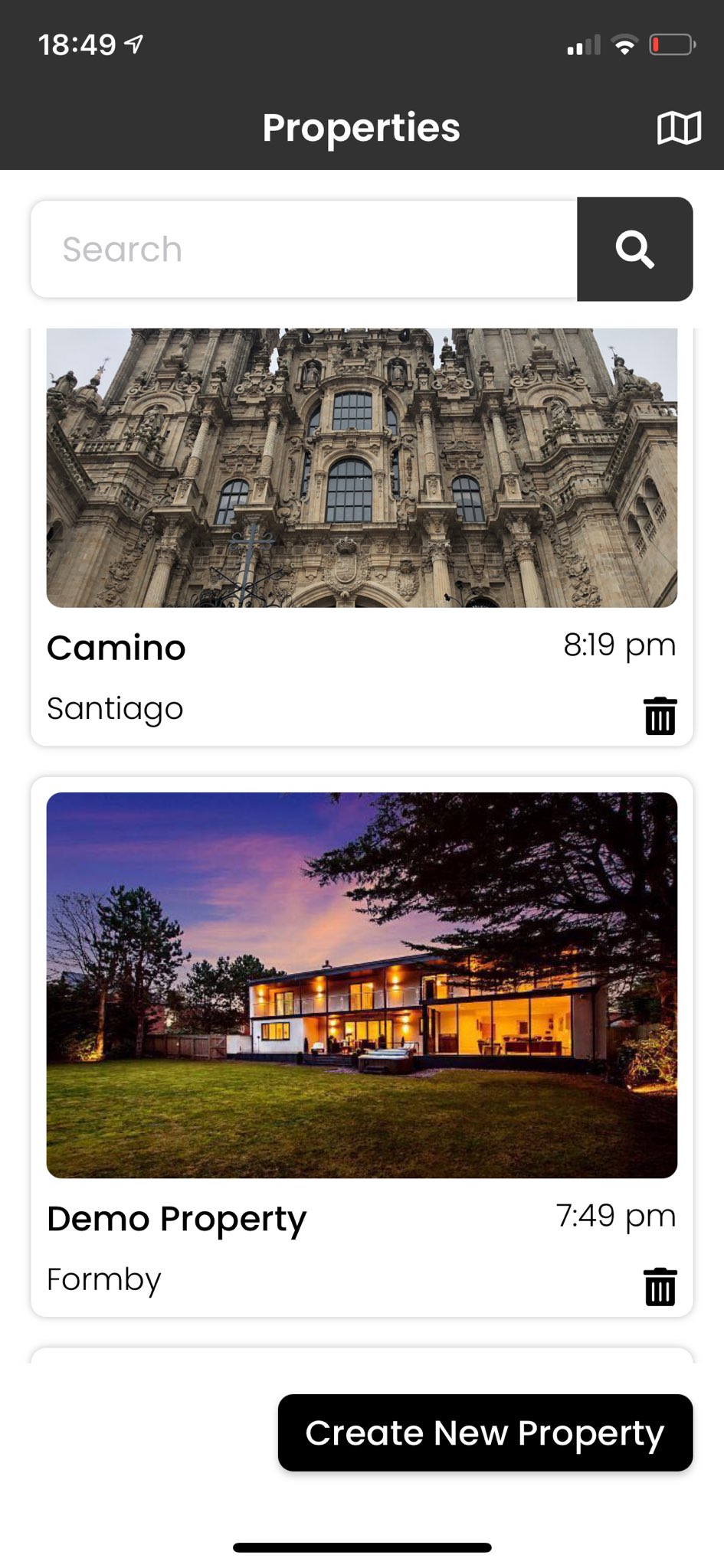Click the magnifying glass search icon
724x1568 pixels.
[x=634, y=248]
